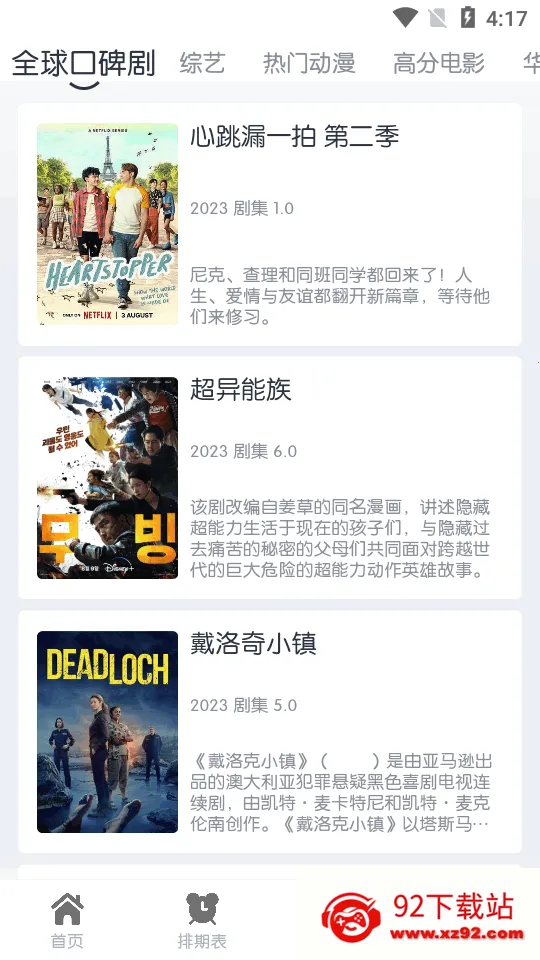Switch to the 综艺 tab
540x960 pixels.
click(x=202, y=63)
